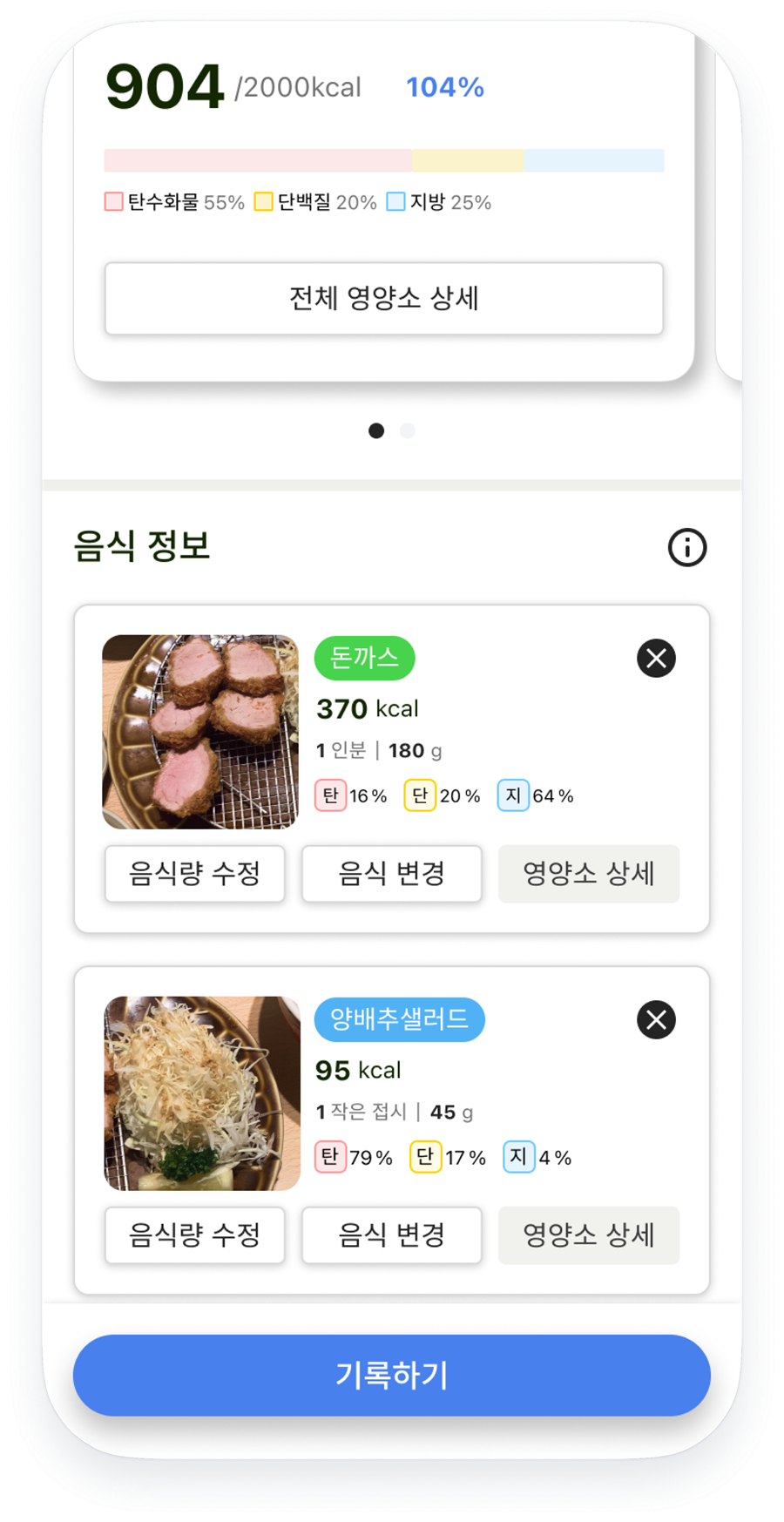
Task: Open the info icon next to 음식 정보
Action: tap(686, 548)
